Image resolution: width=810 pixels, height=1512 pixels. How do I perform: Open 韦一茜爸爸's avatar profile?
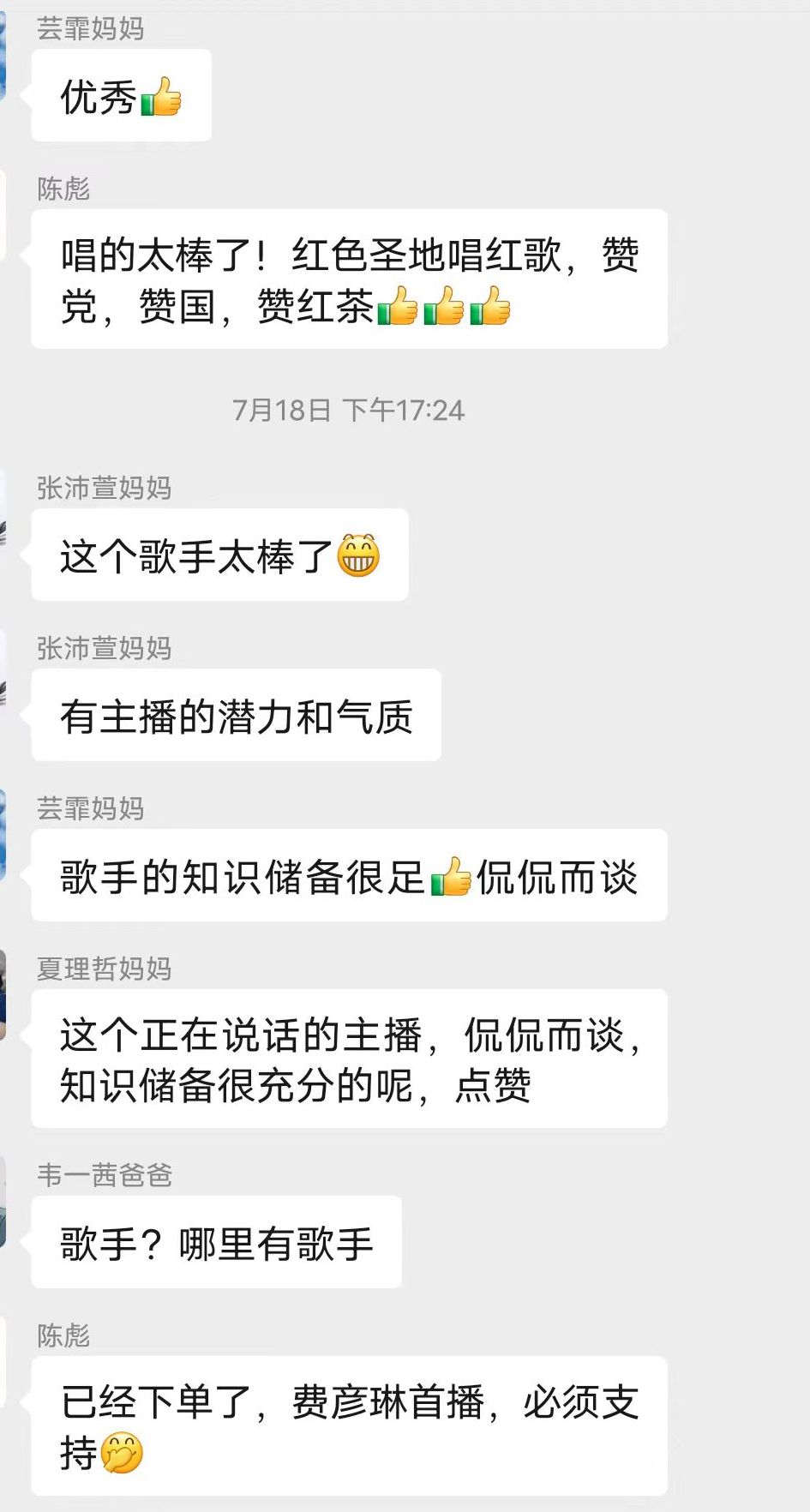coord(3,1200)
